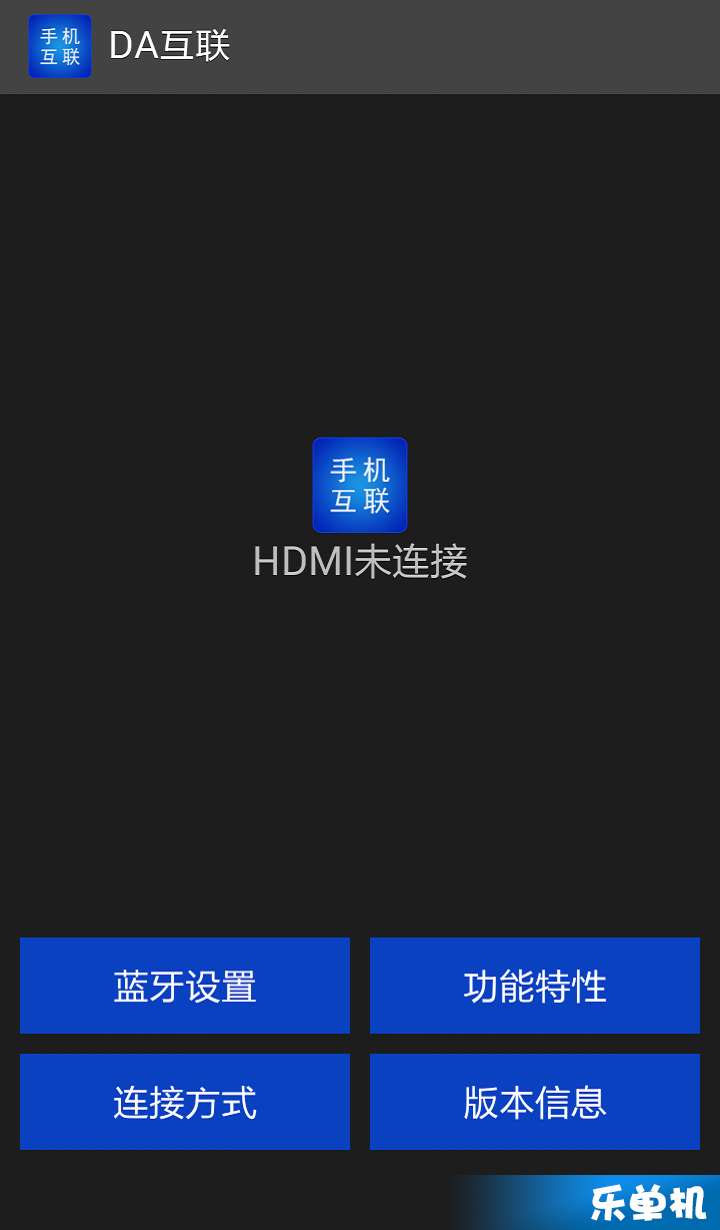Check 版本信息 version info
This screenshot has width=720, height=1230.
click(535, 1101)
